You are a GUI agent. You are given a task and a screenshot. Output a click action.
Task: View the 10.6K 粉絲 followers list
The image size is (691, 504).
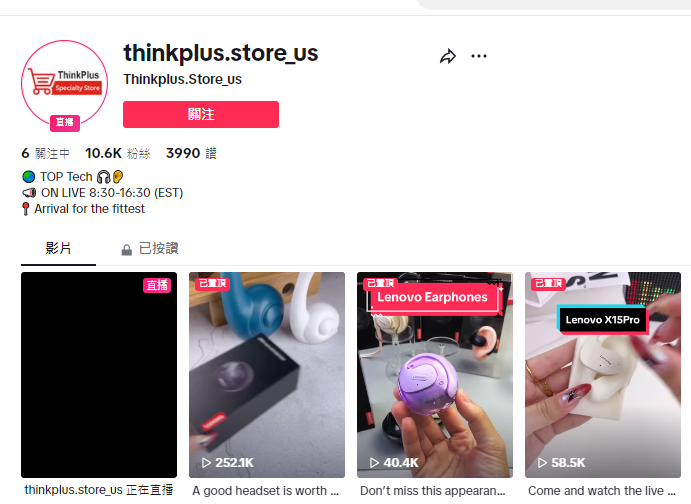tap(117, 153)
